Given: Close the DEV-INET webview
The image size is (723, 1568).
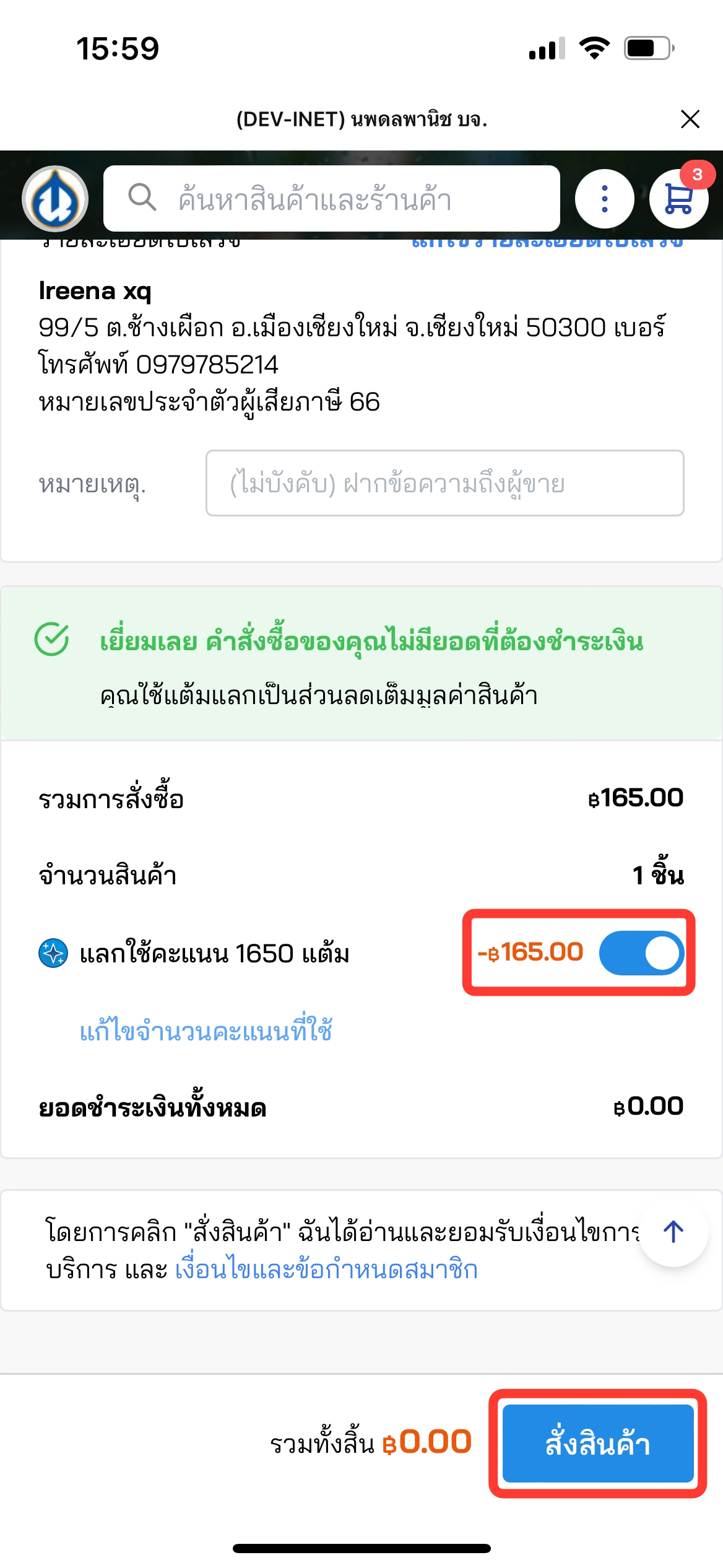Looking at the screenshot, I should 690,119.
